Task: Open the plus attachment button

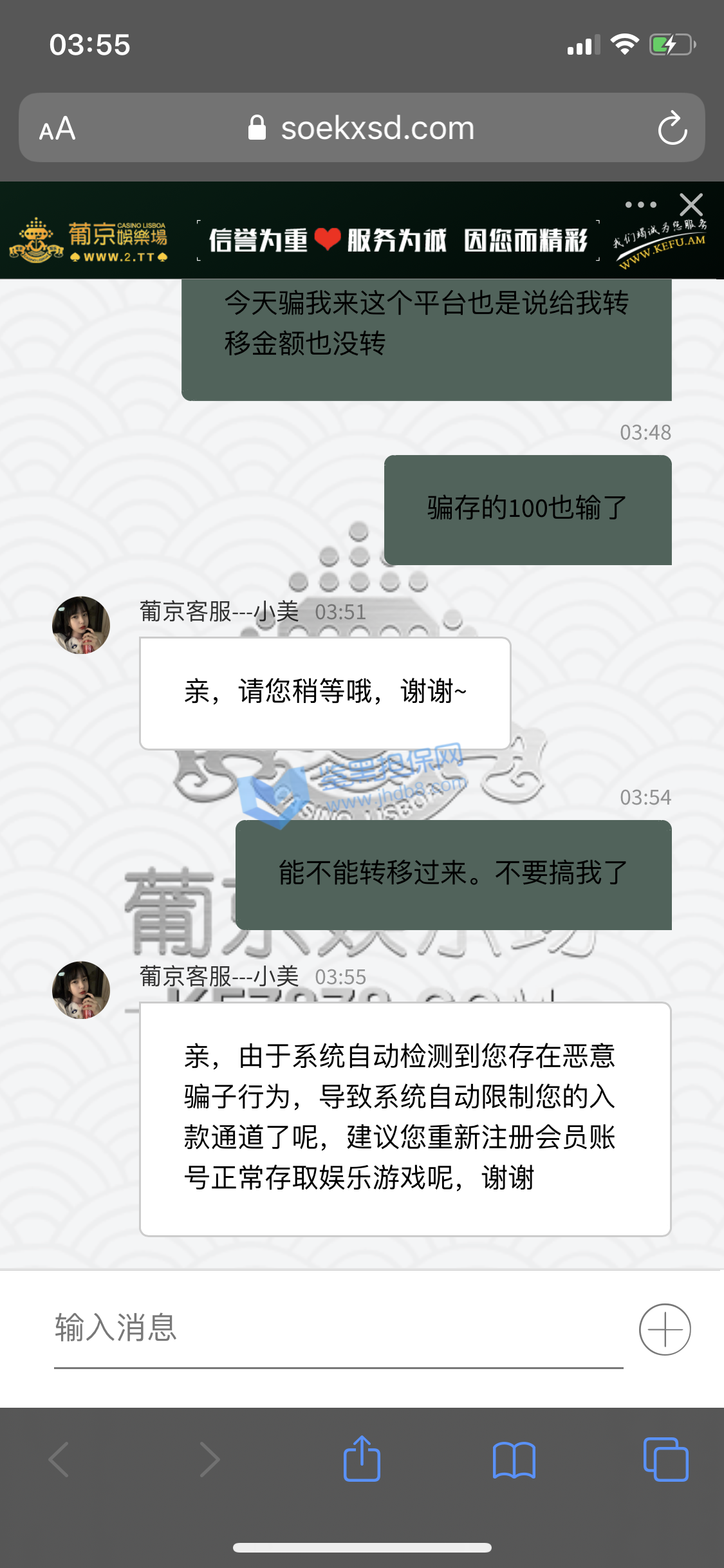Action: 665,1329
